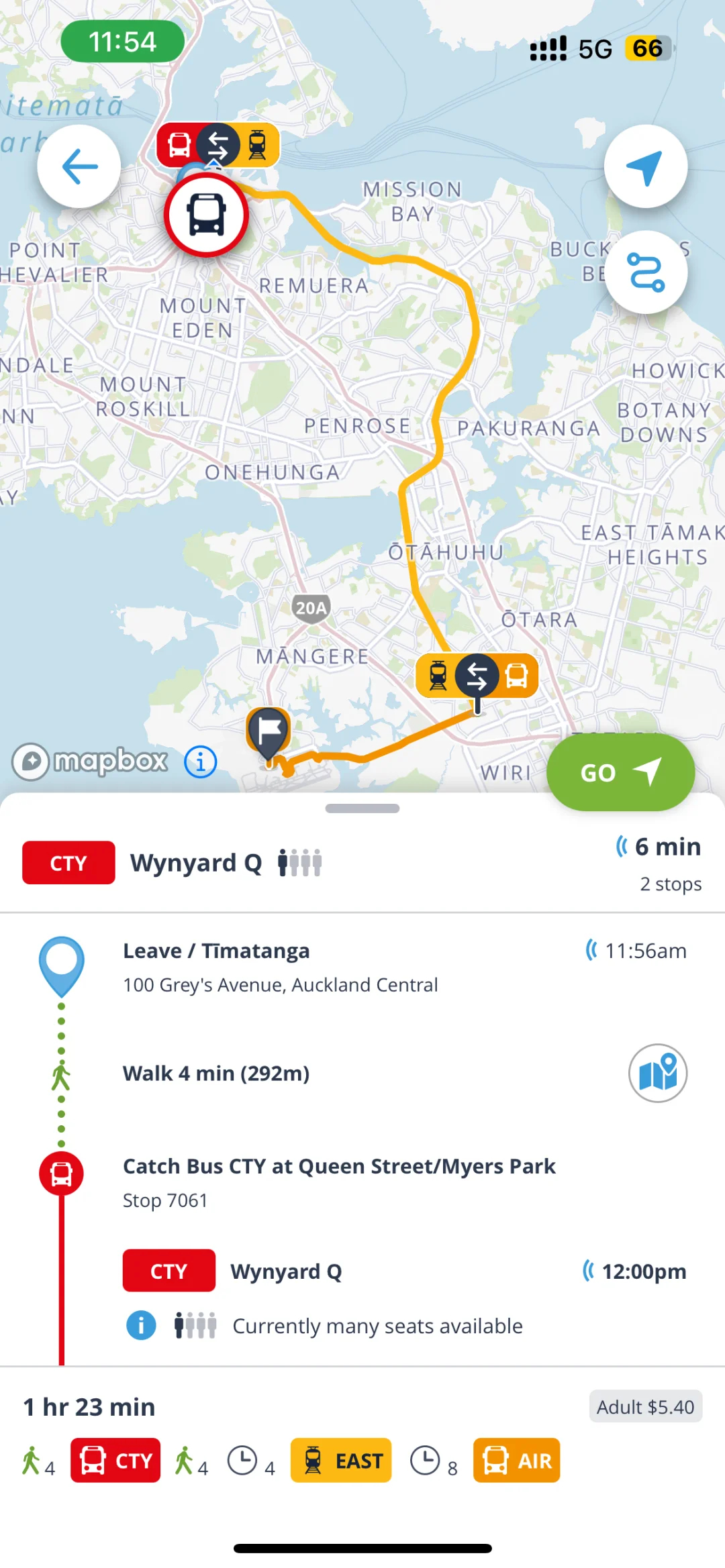The image size is (725, 1568).
Task: Start the journey with GO
Action: click(620, 772)
